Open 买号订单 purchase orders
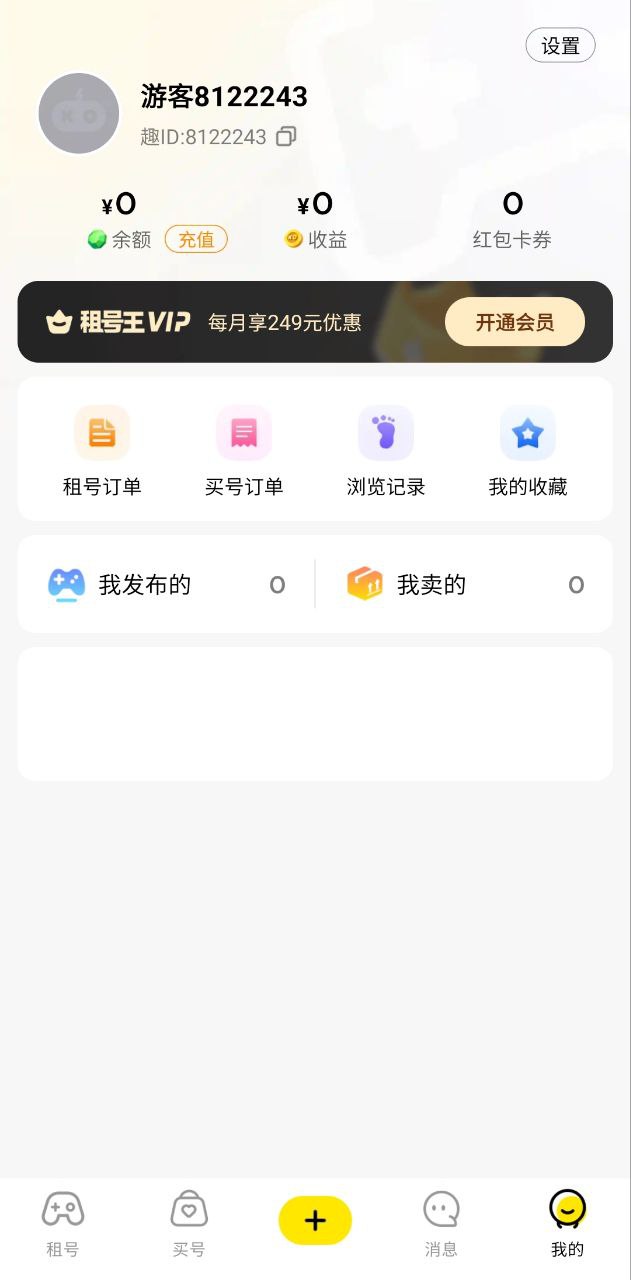The width and height of the screenshot is (631, 1280). (244, 451)
